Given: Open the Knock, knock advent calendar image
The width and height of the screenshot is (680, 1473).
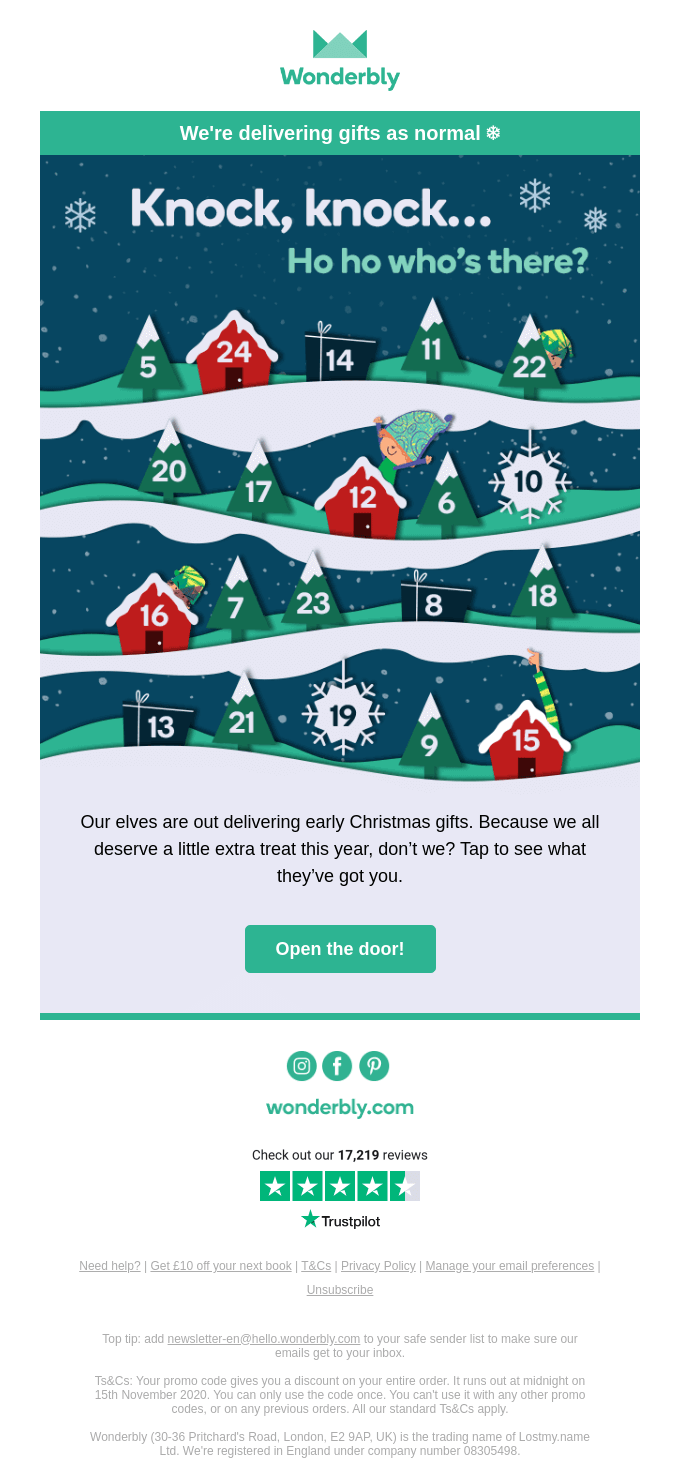Looking at the screenshot, I should pyautogui.click(x=340, y=460).
